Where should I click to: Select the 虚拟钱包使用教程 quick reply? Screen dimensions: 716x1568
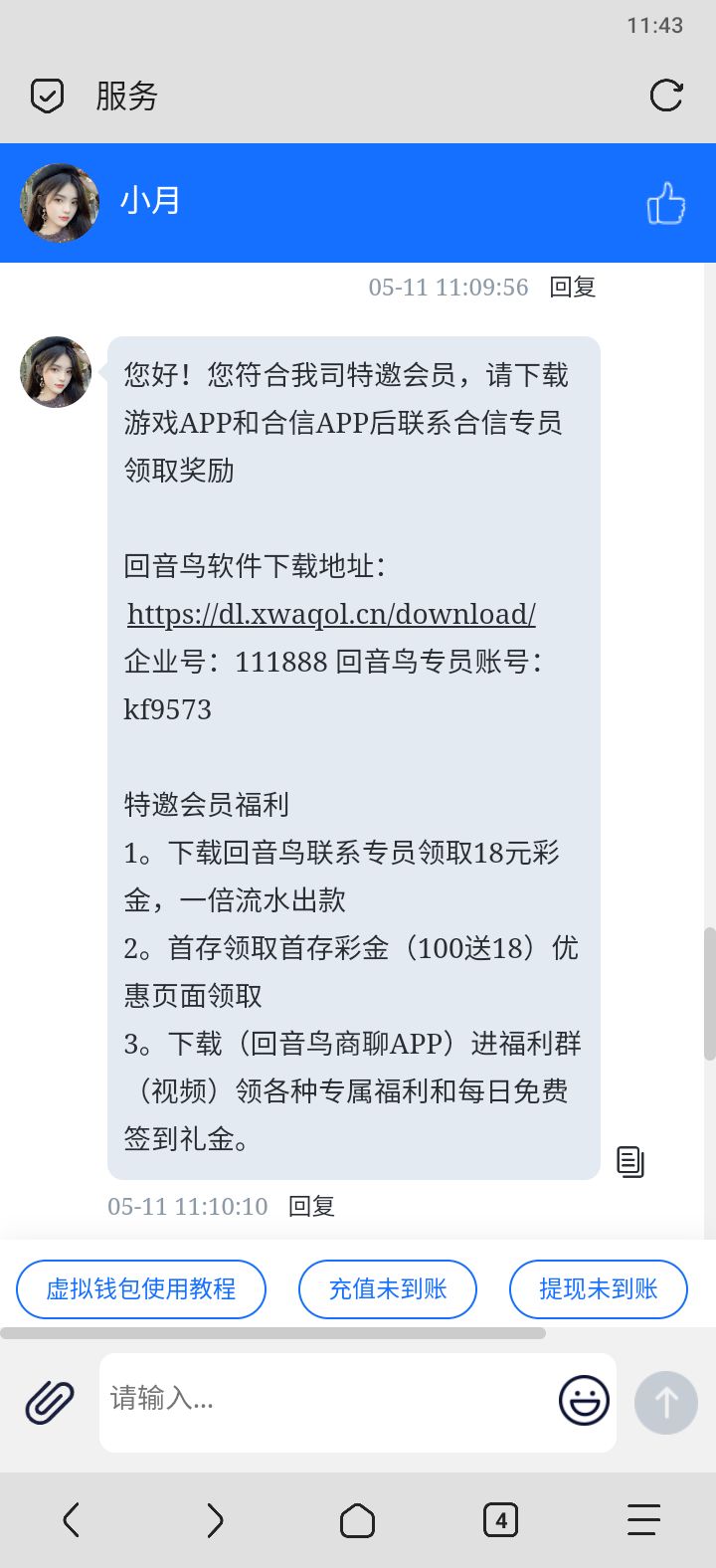pos(141,1289)
